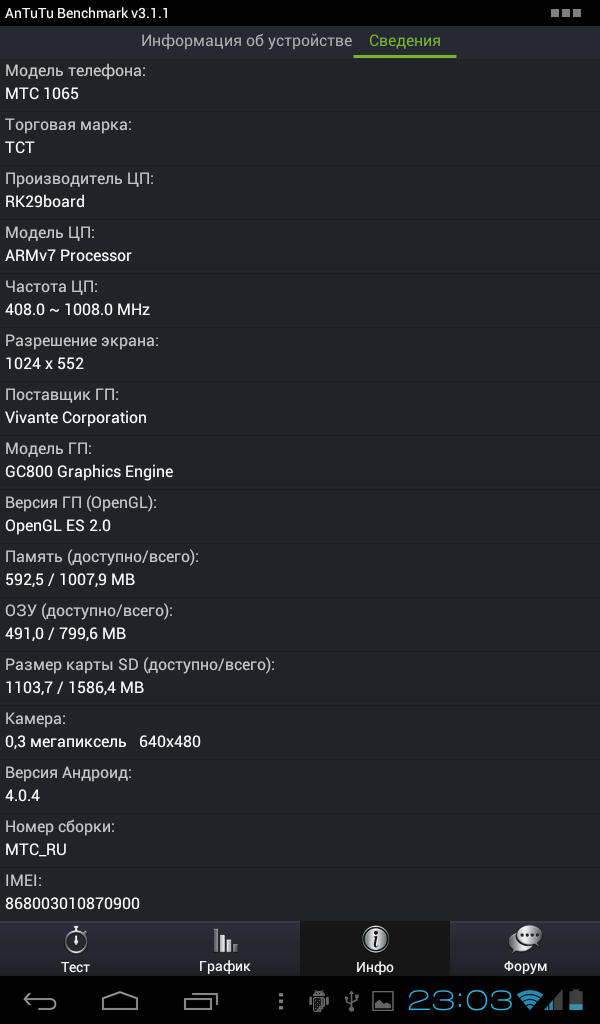Select the Сведения tab

tap(405, 40)
